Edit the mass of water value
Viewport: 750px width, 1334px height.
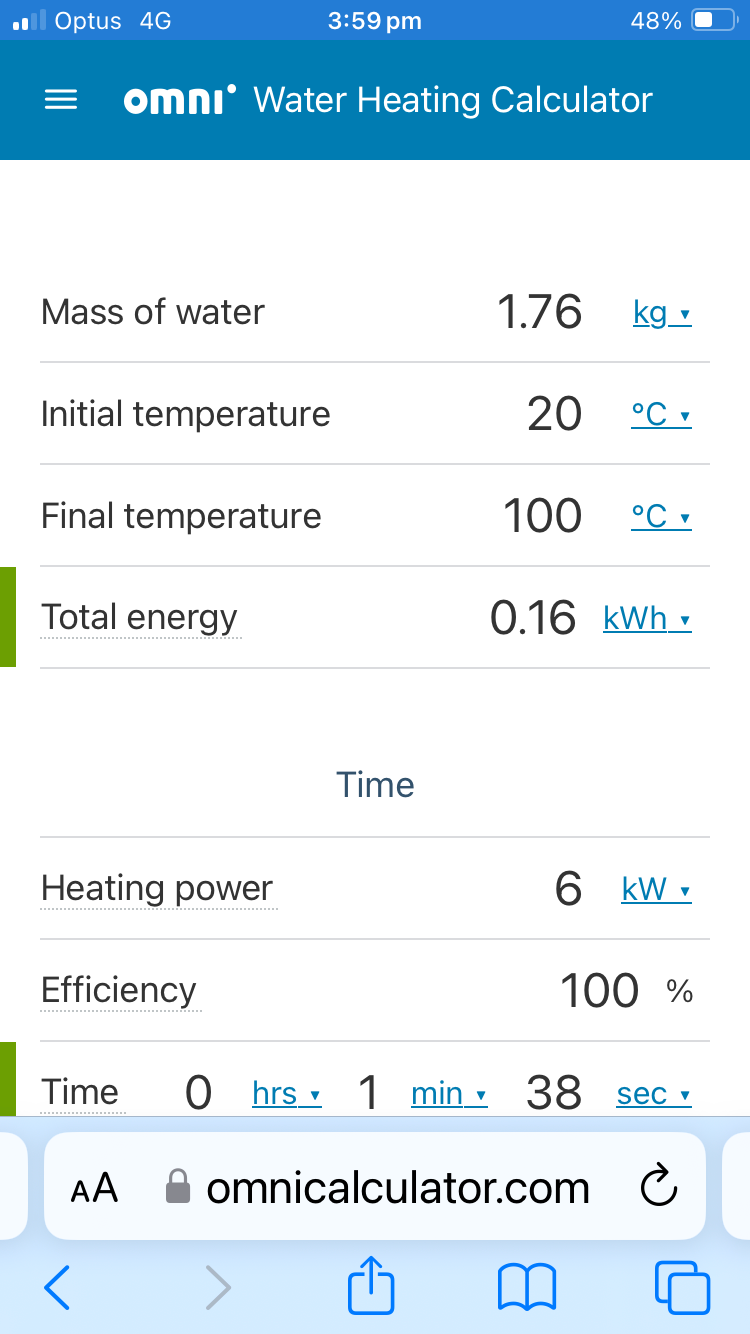540,312
